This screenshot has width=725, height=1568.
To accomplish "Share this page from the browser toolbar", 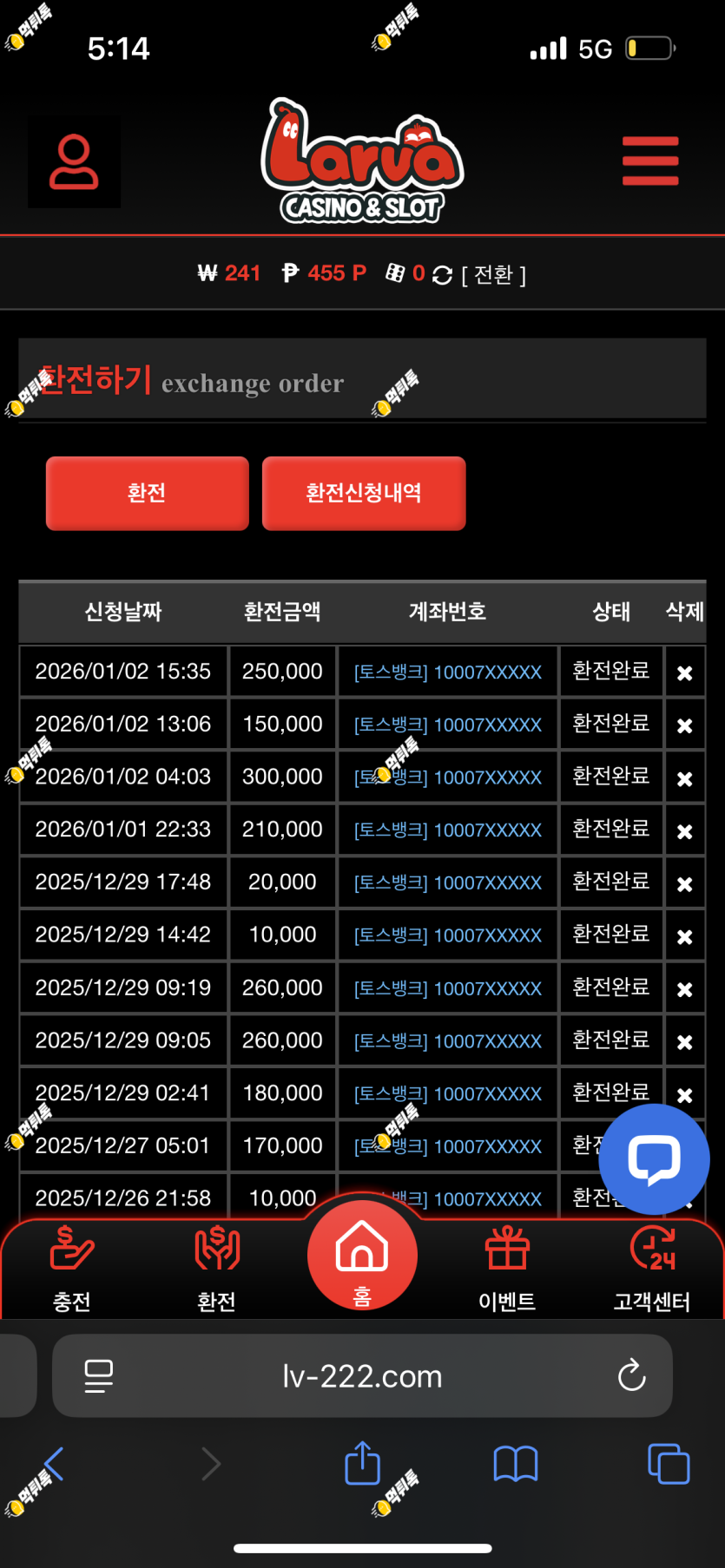I will (362, 1464).
